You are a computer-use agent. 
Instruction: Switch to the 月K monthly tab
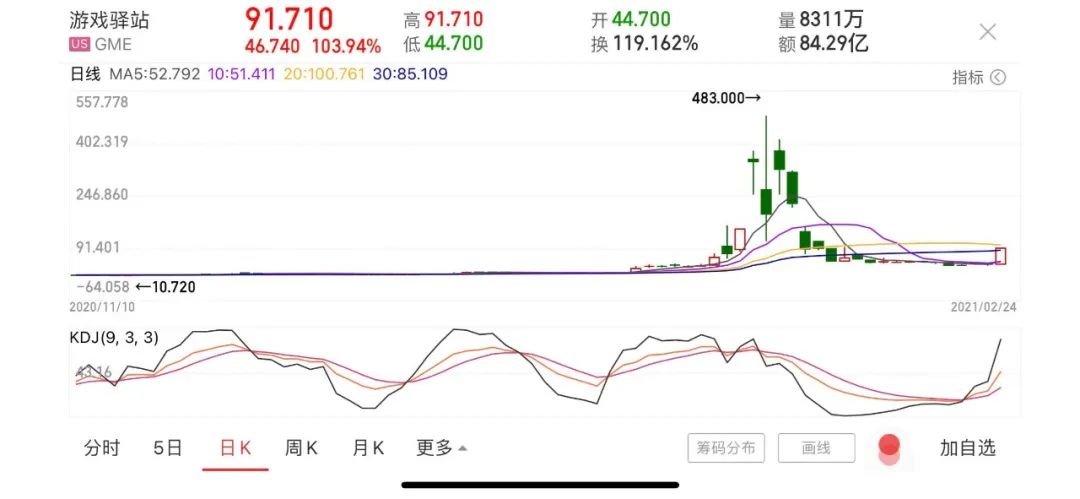click(x=368, y=448)
